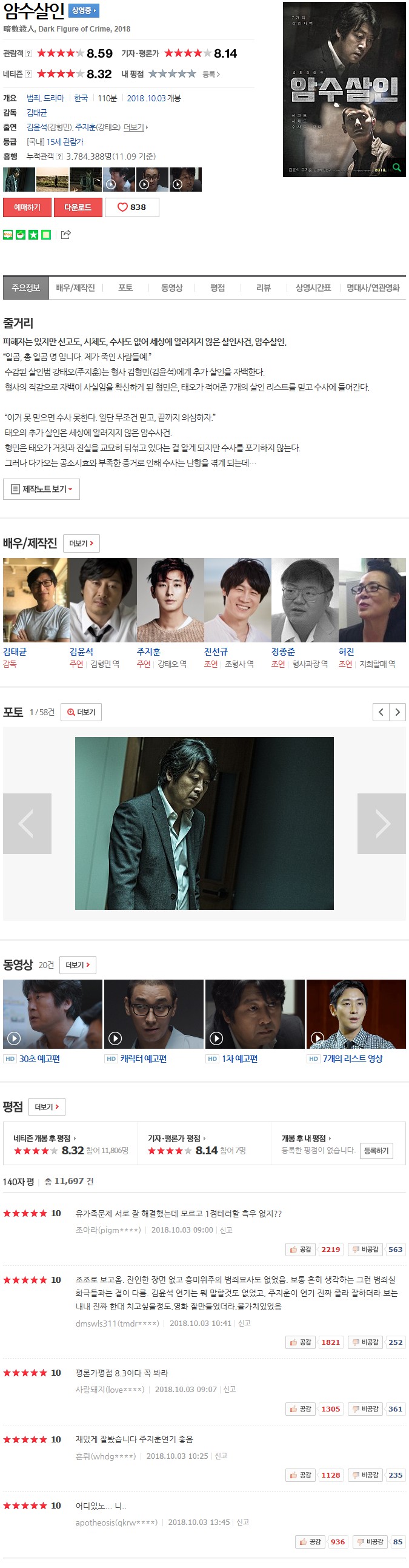Like the movie with the heart button
409x1568 pixels.
[132, 207]
